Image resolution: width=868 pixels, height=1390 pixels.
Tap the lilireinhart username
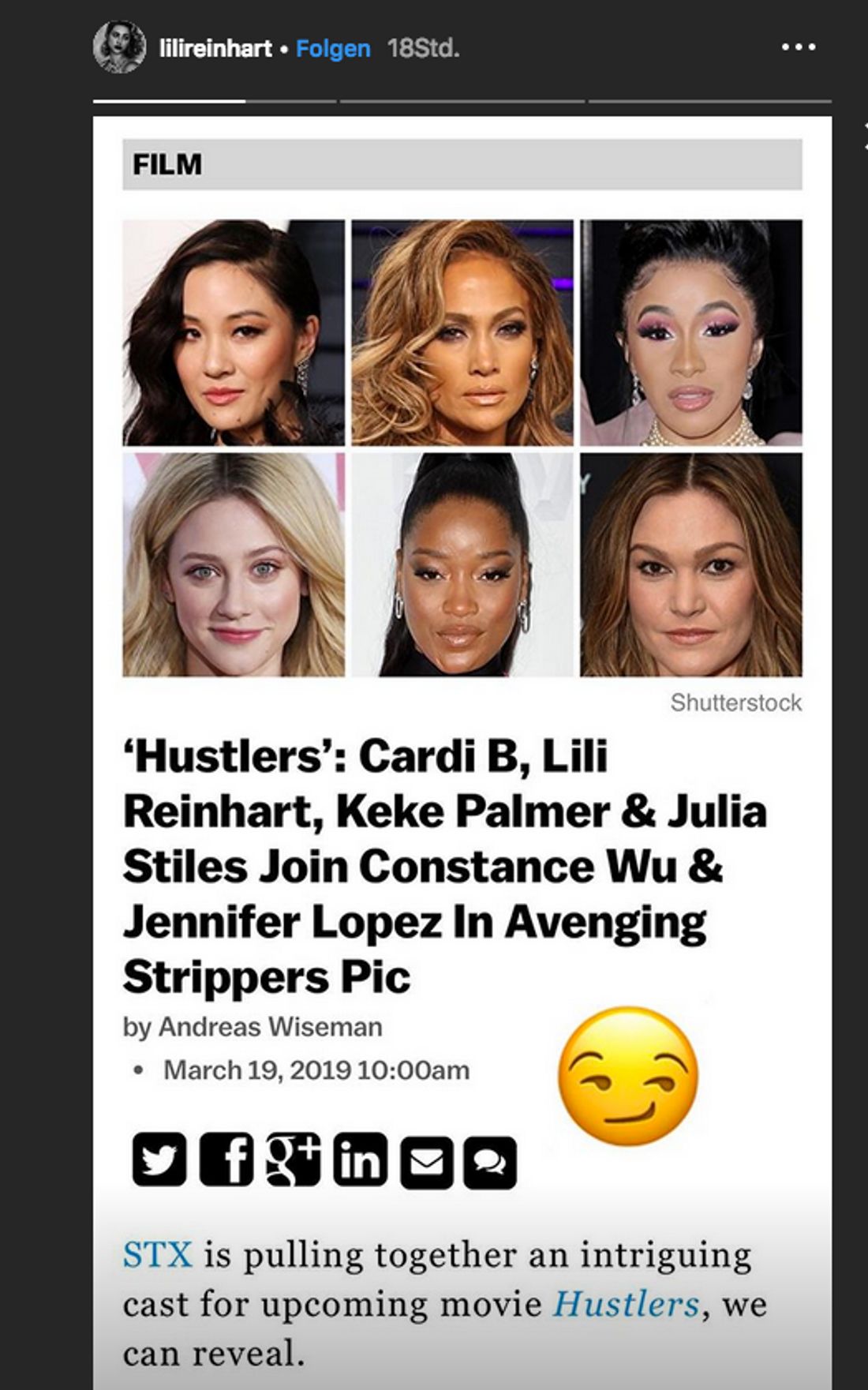pyautogui.click(x=215, y=49)
